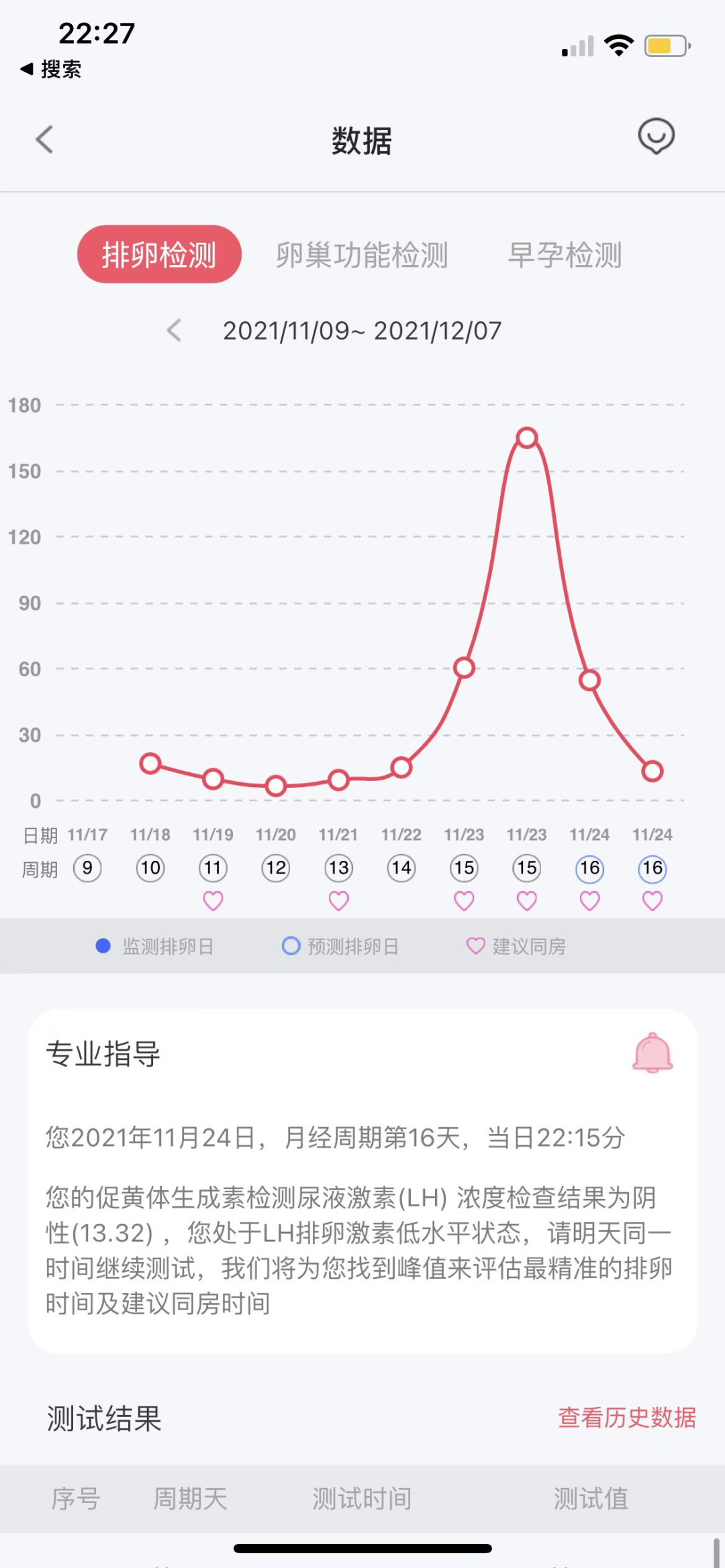Show the previous date range
The width and height of the screenshot is (725, 1568).
pos(174,330)
